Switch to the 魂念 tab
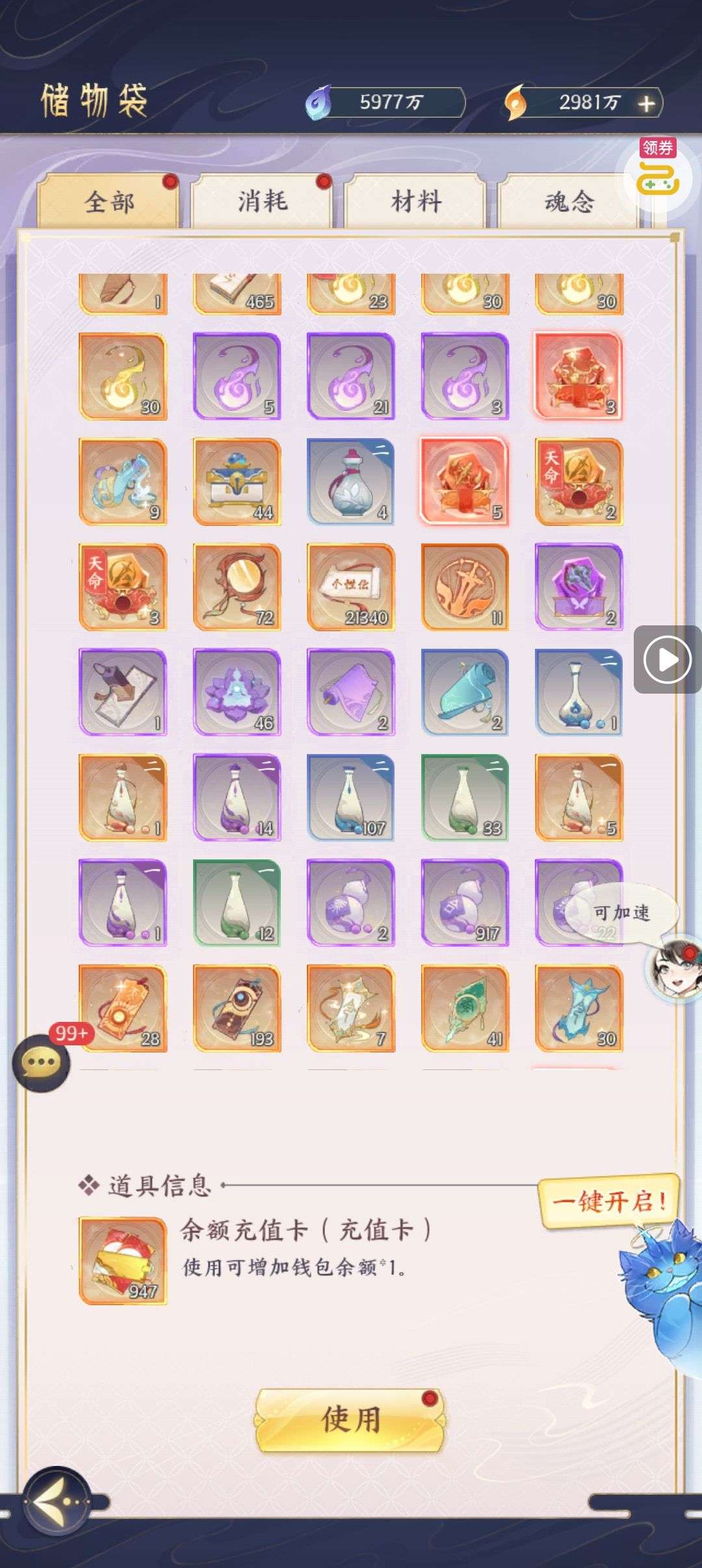This screenshot has width=702, height=1568. 569,201
